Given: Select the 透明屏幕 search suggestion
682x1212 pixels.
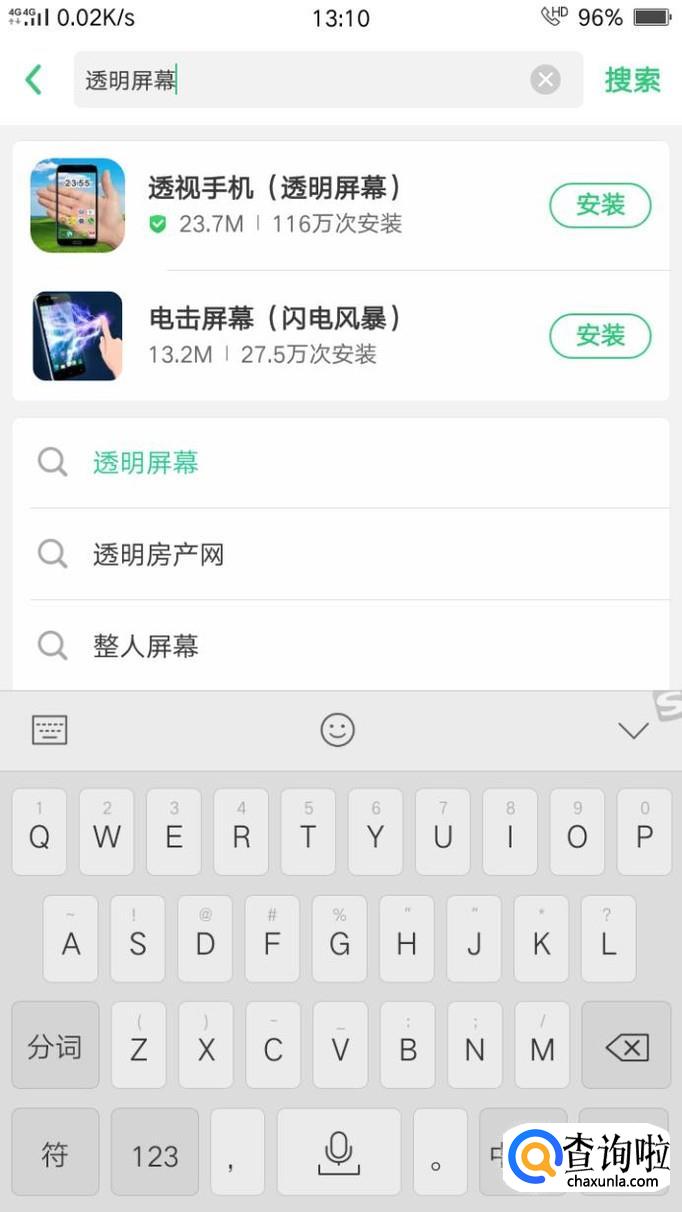Looking at the screenshot, I should coord(146,462).
